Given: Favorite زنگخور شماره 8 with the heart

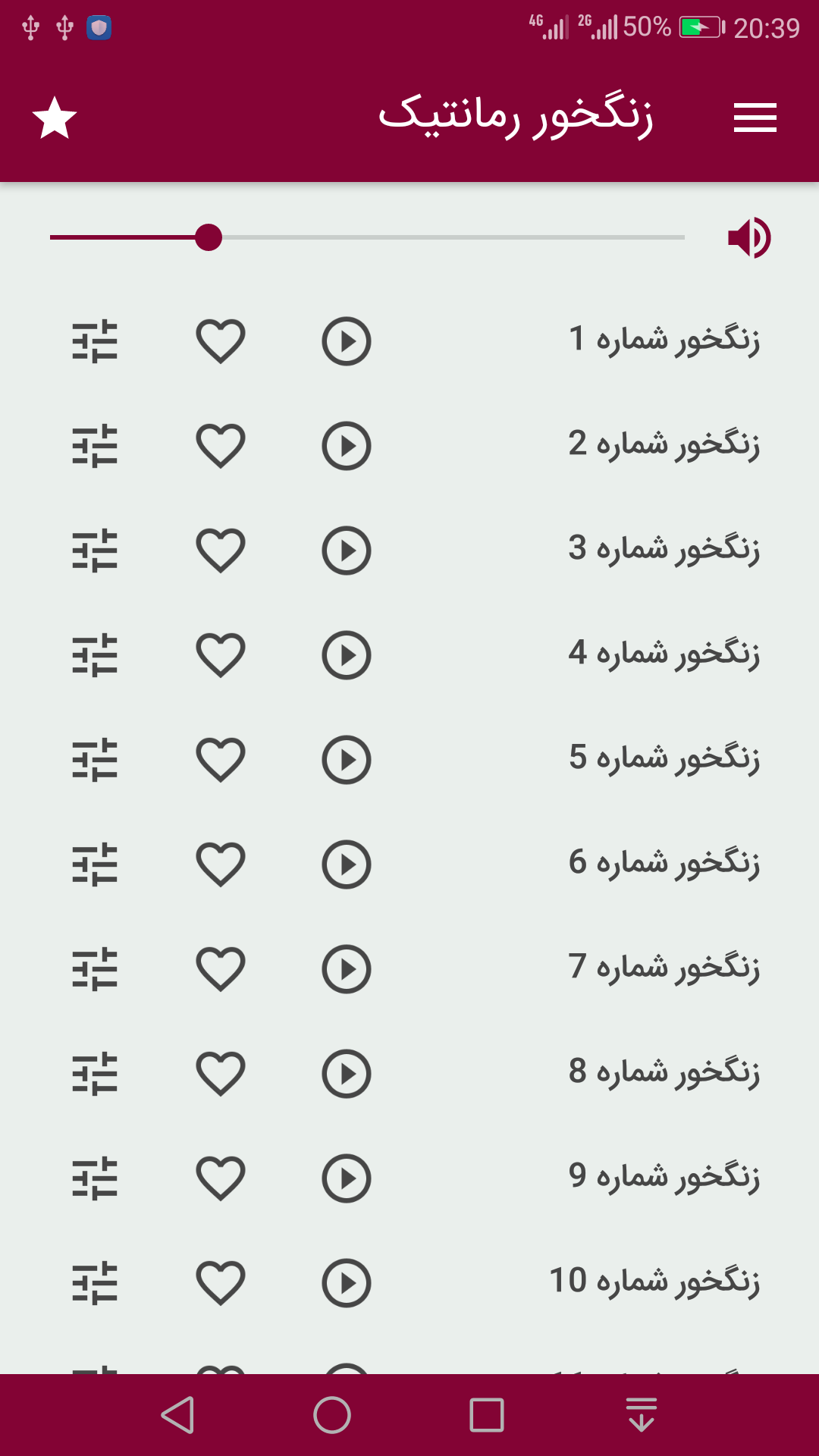Looking at the screenshot, I should click(x=220, y=1073).
